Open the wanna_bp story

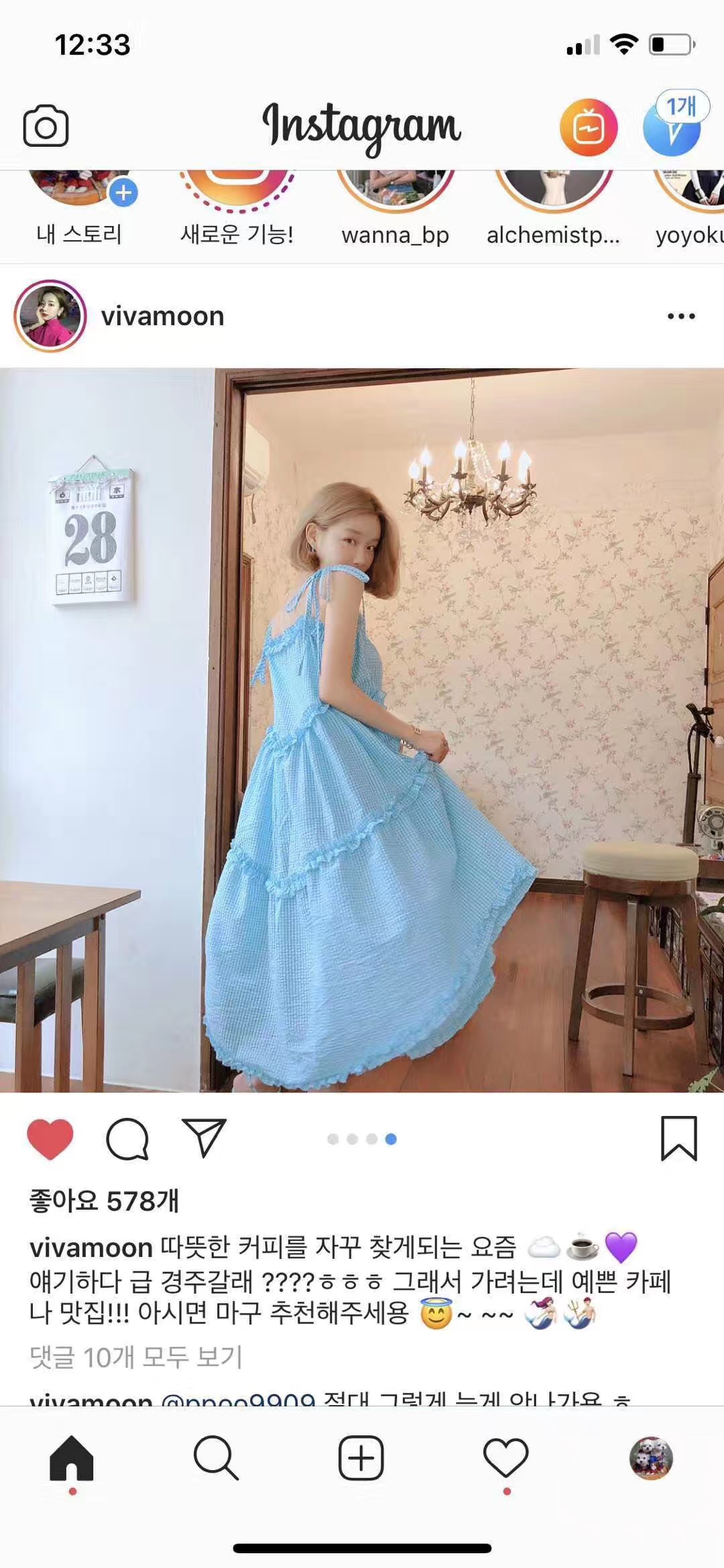395,191
